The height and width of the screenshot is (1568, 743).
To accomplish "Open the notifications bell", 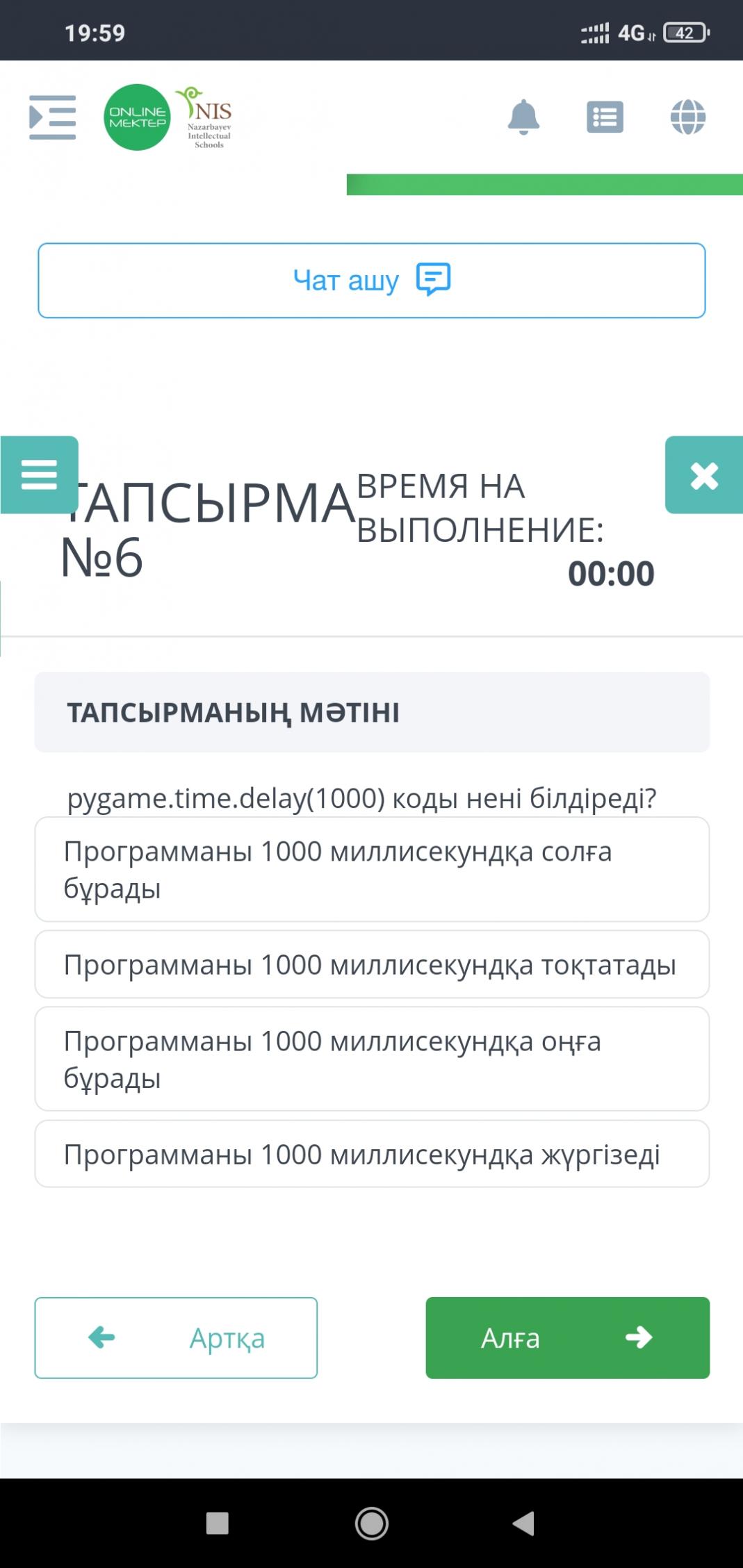I will [x=523, y=117].
